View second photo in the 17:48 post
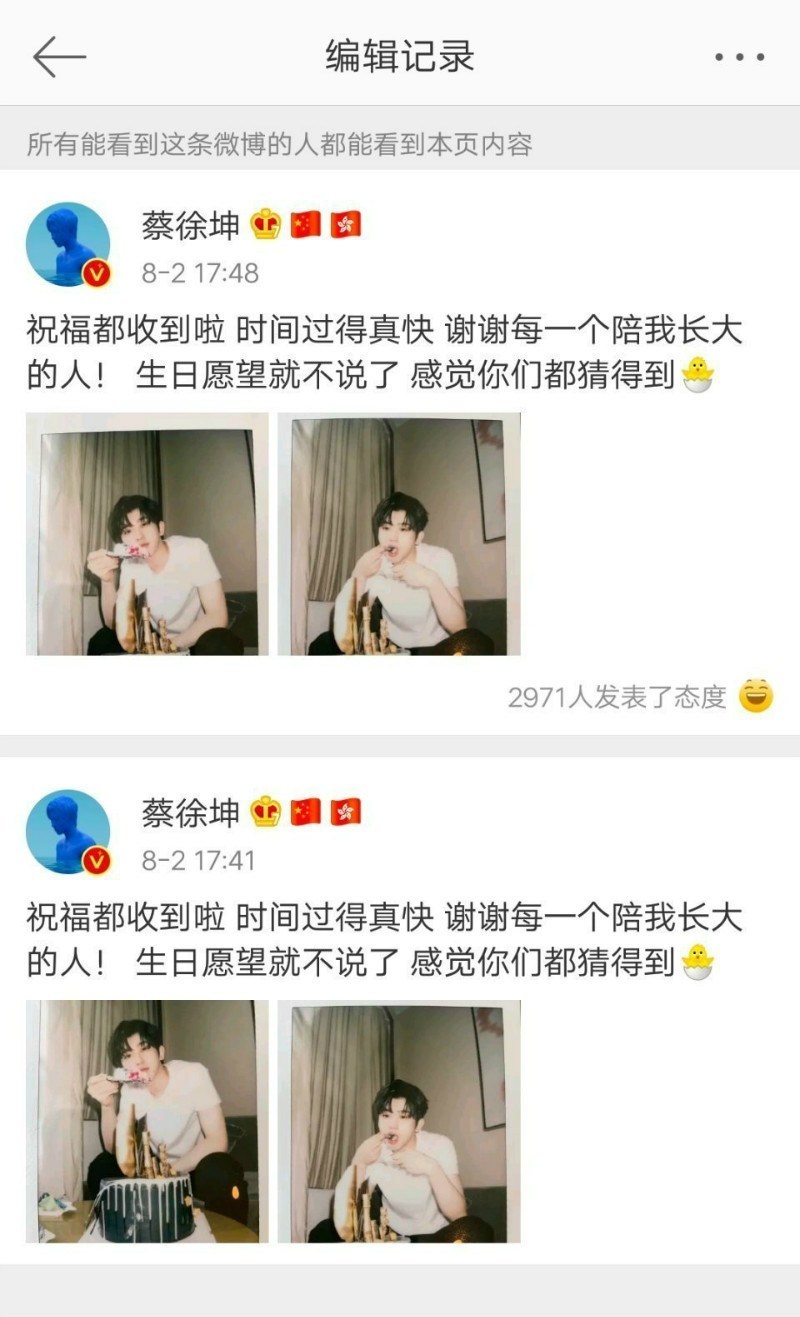Viewport: 800px width, 1317px height. 399,534
